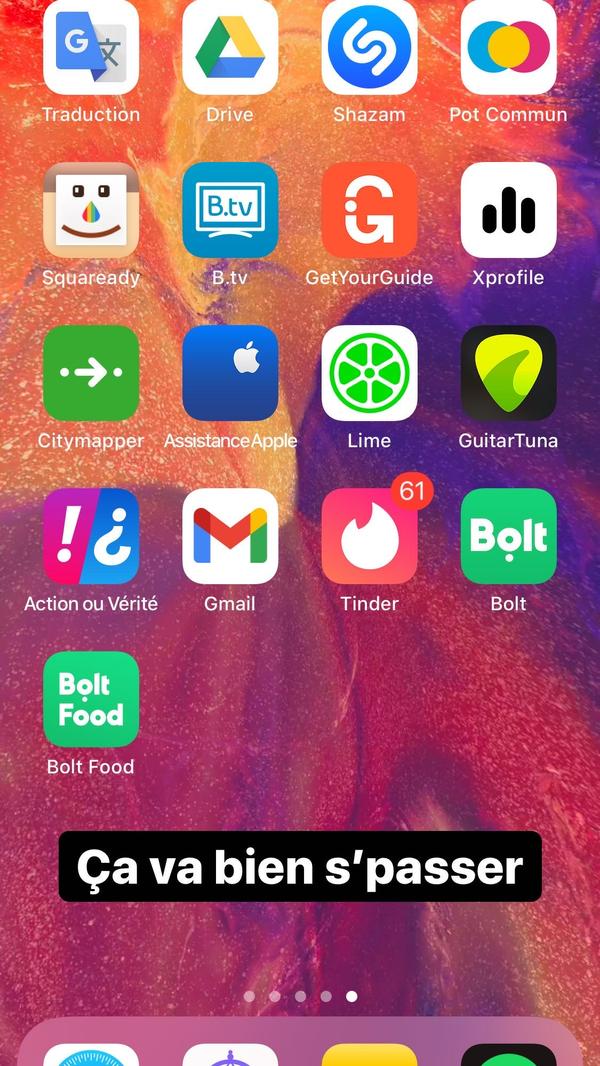Open the Traduction app
Image resolution: width=600 pixels, height=1066 pixels.
pyautogui.click(x=91, y=48)
